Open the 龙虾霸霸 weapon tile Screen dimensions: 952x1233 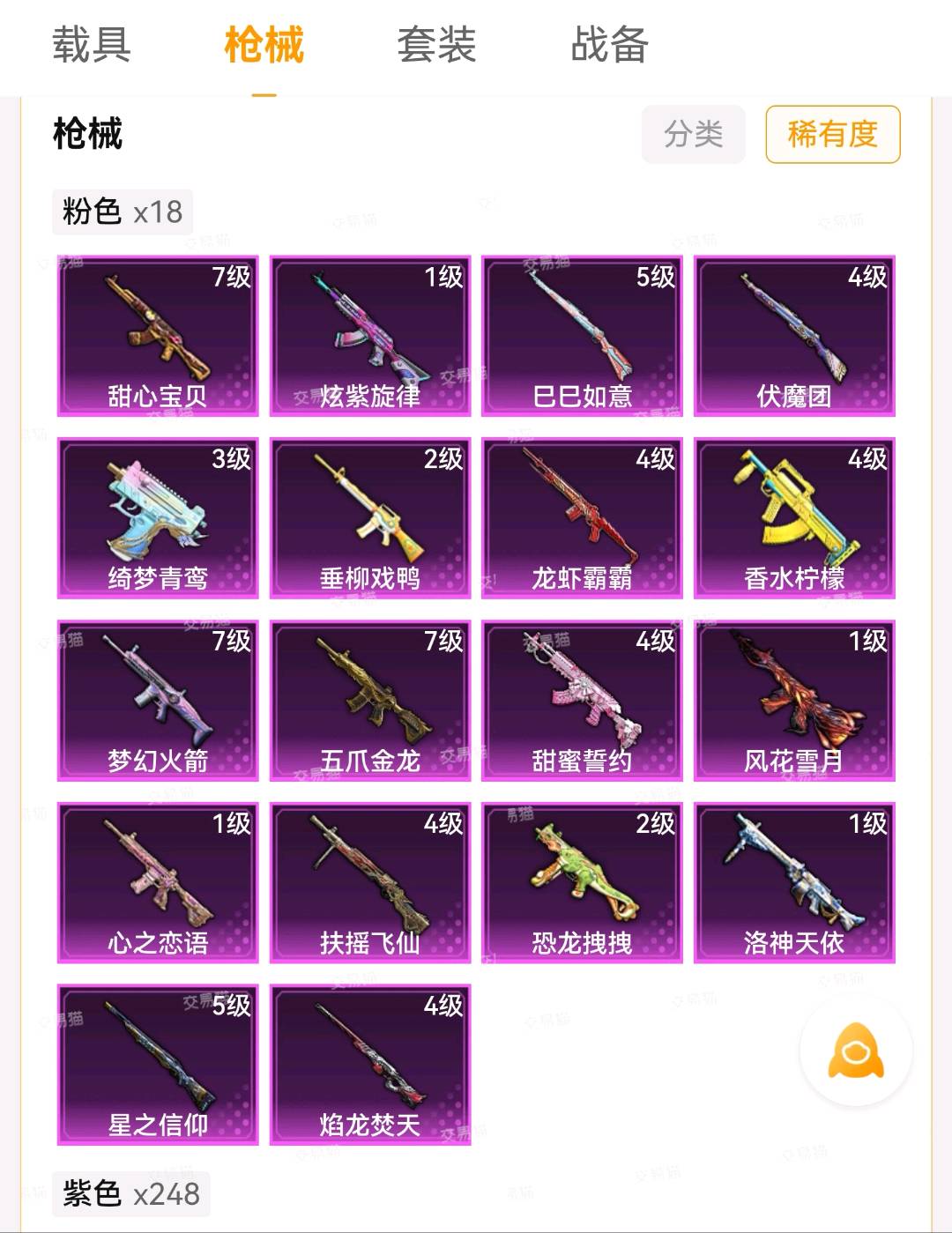pos(582,518)
